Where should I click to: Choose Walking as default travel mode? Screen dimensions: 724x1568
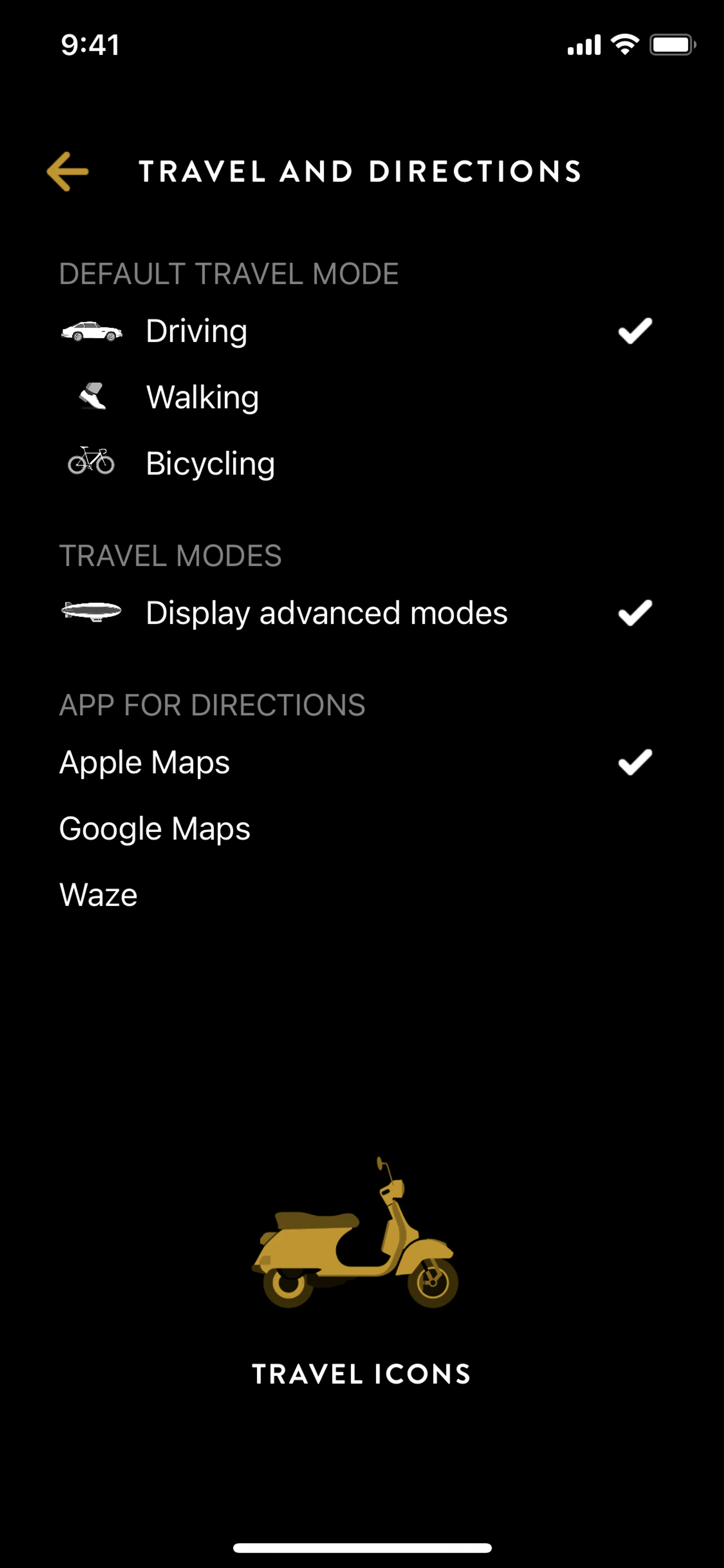tap(202, 398)
